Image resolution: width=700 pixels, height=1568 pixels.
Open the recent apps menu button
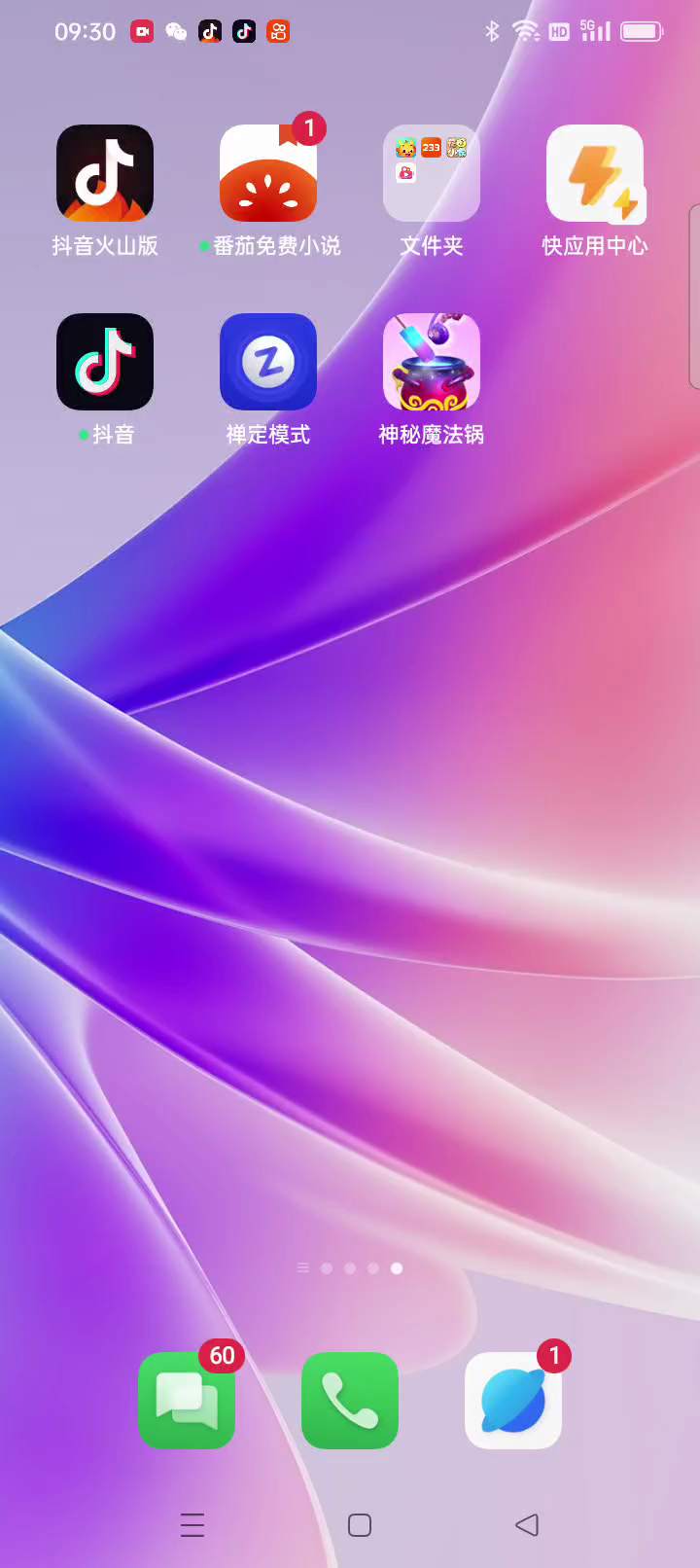coord(192,1524)
